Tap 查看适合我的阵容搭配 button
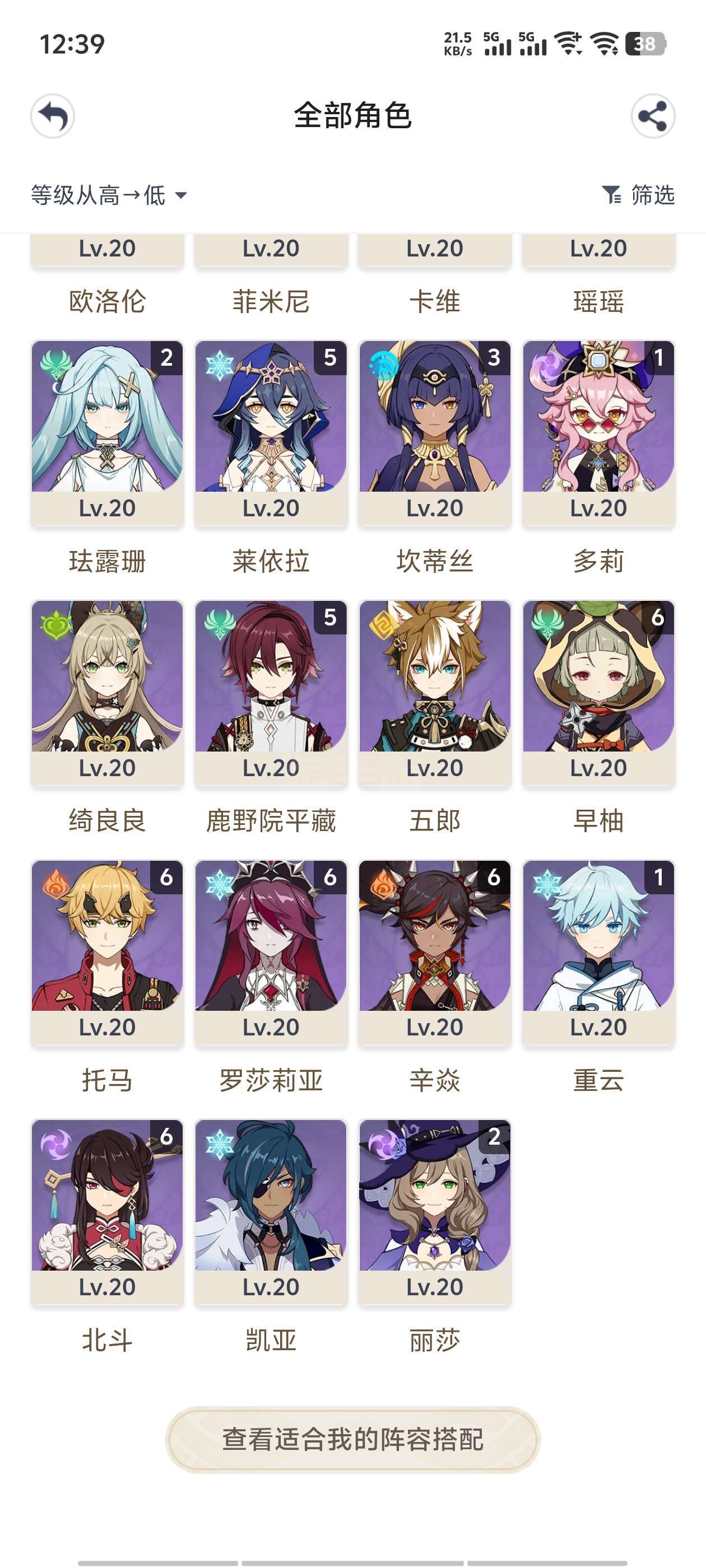The height and width of the screenshot is (1568, 706). (x=352, y=1440)
